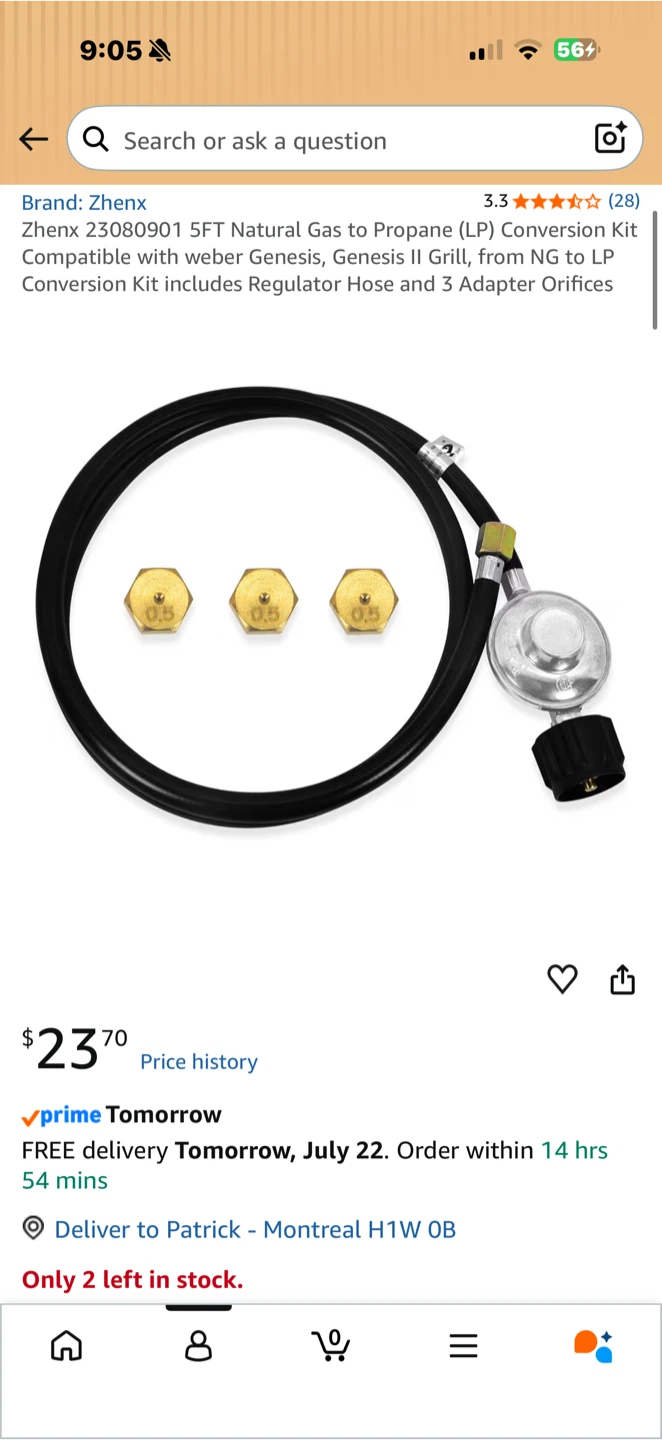The height and width of the screenshot is (1440, 662).
Task: Open the hamburger menu tab
Action: [463, 1347]
